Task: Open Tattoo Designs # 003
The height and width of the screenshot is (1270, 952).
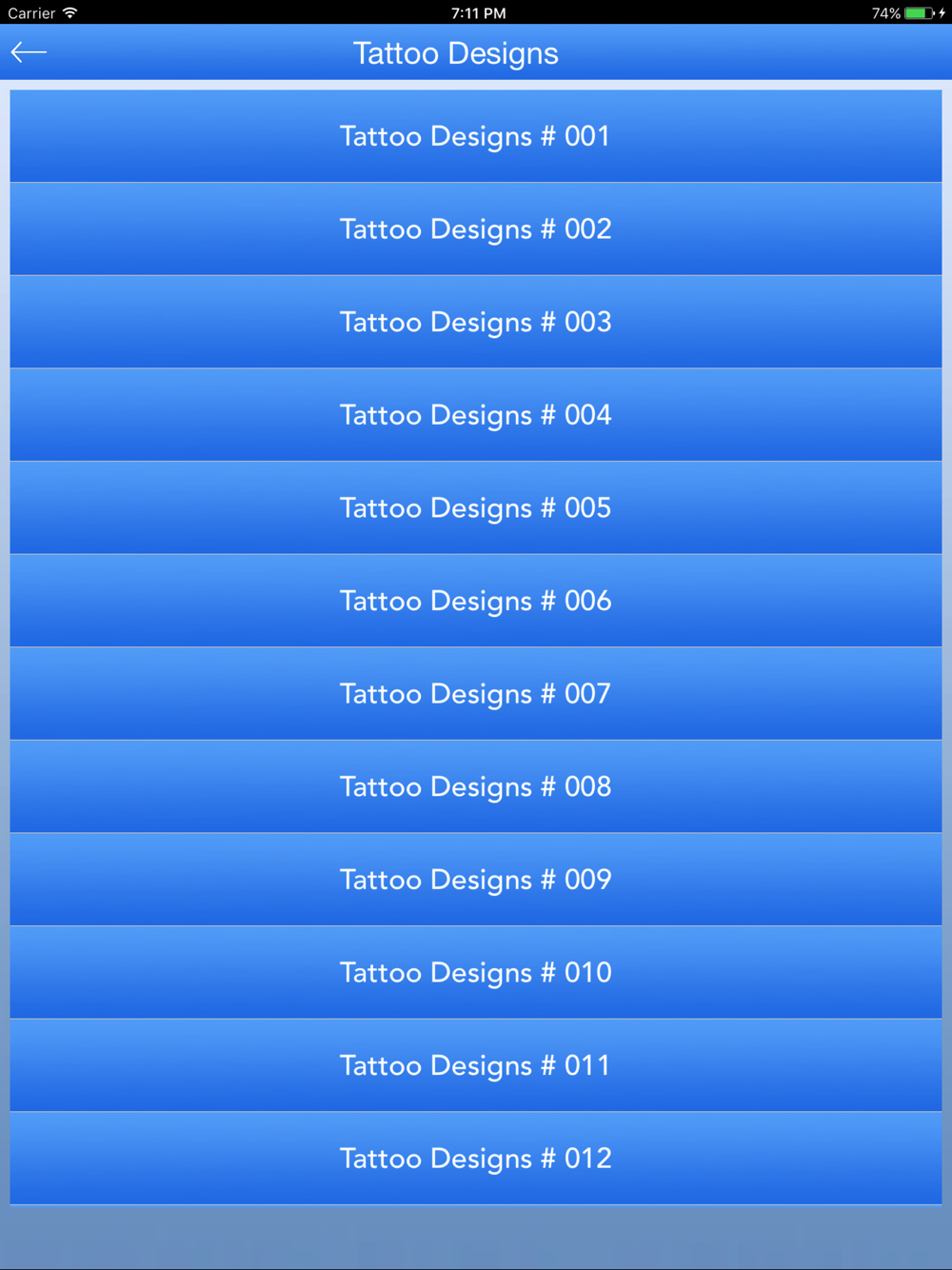Action: tap(476, 322)
